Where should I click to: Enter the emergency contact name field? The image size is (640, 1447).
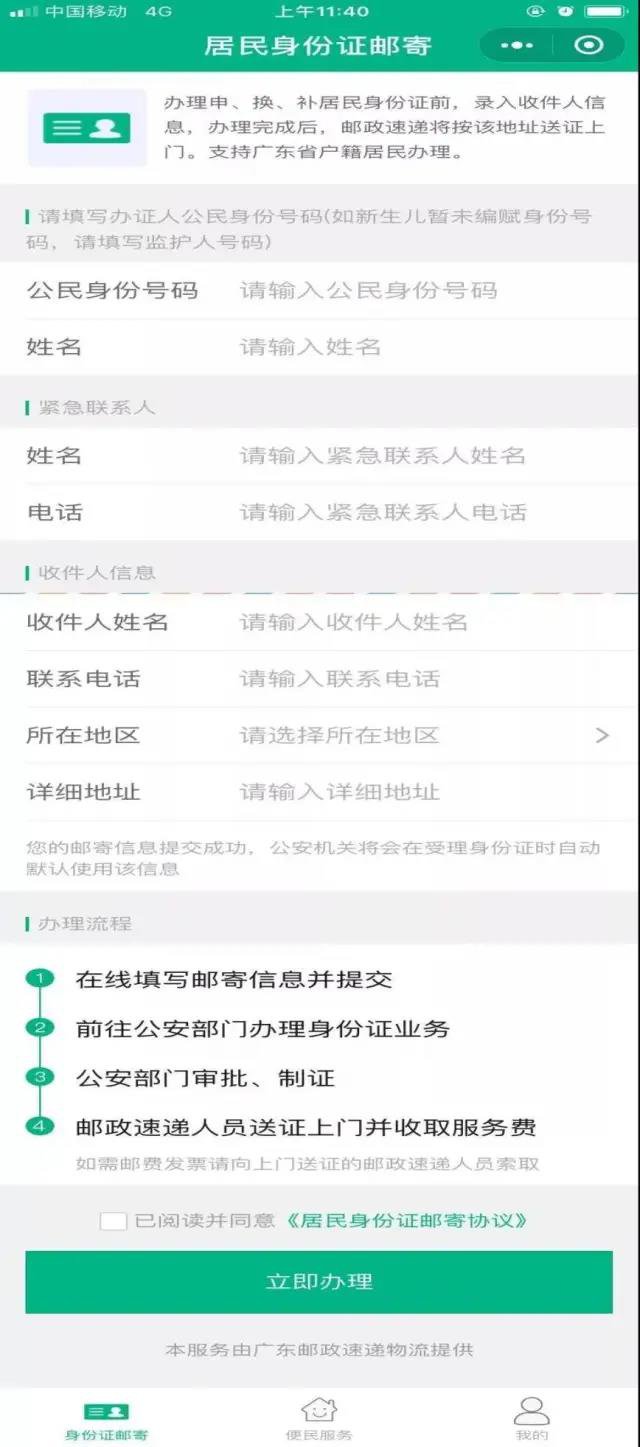point(420,456)
